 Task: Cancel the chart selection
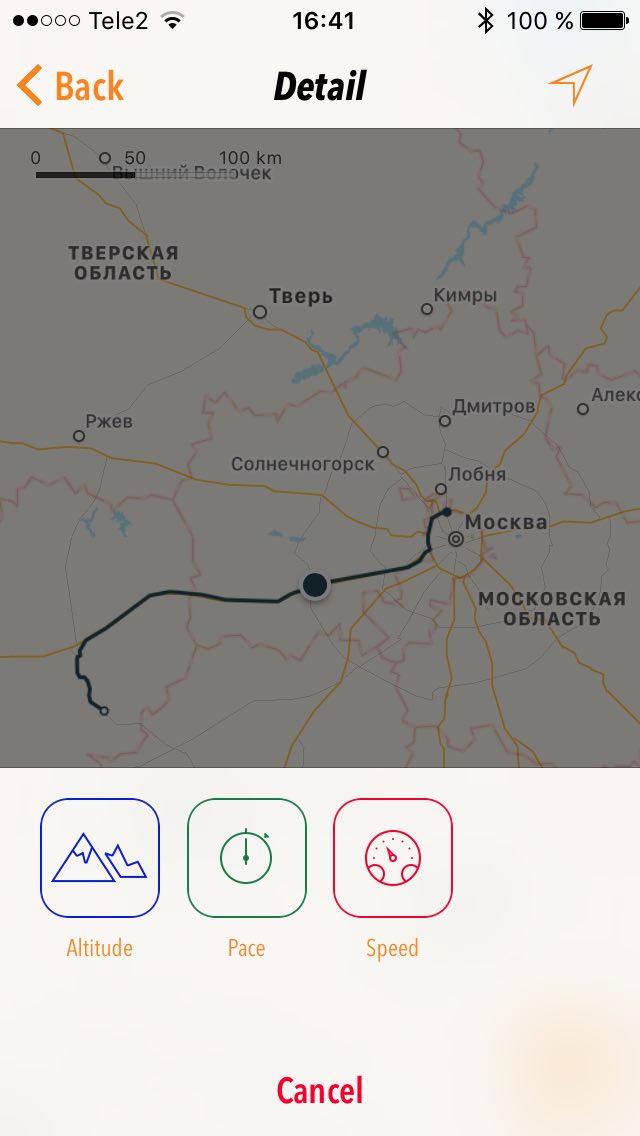(320, 1090)
